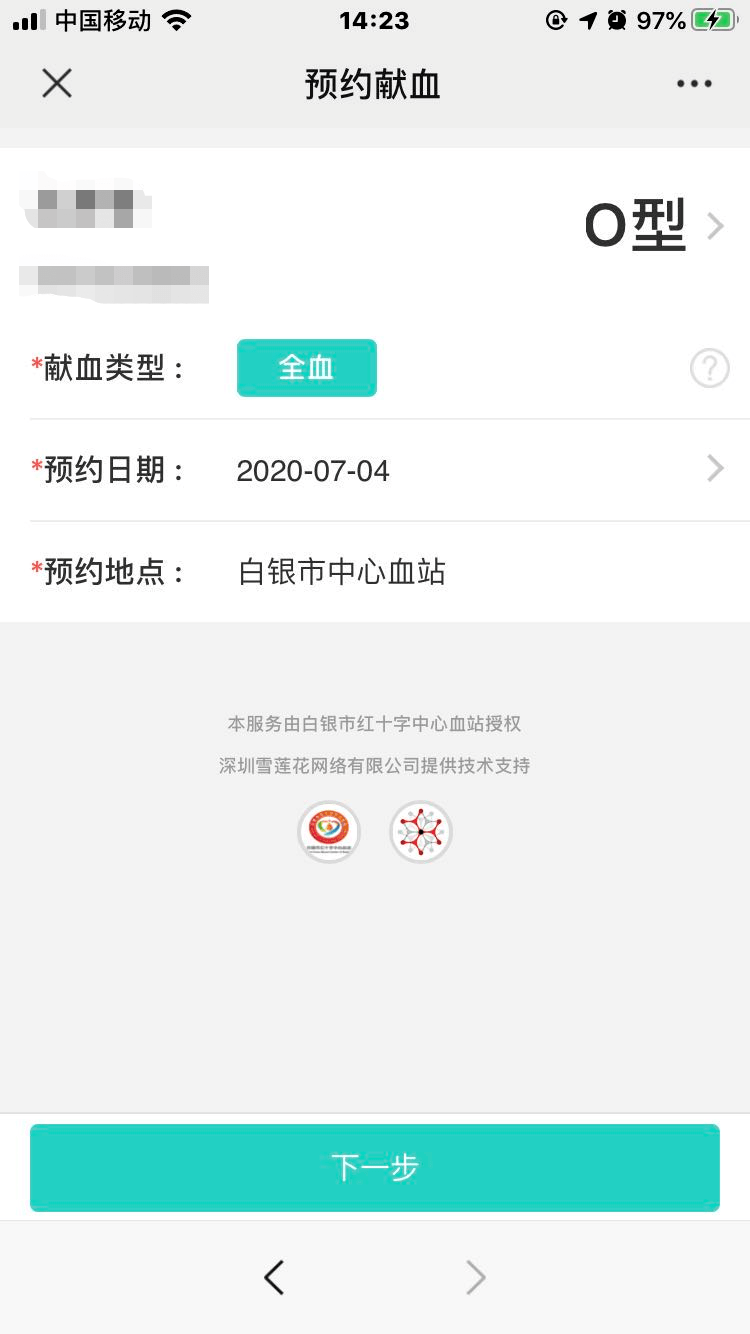Viewport: 750px width, 1334px height.
Task: Pick the 预约日期 2020-07-04
Action: point(375,470)
